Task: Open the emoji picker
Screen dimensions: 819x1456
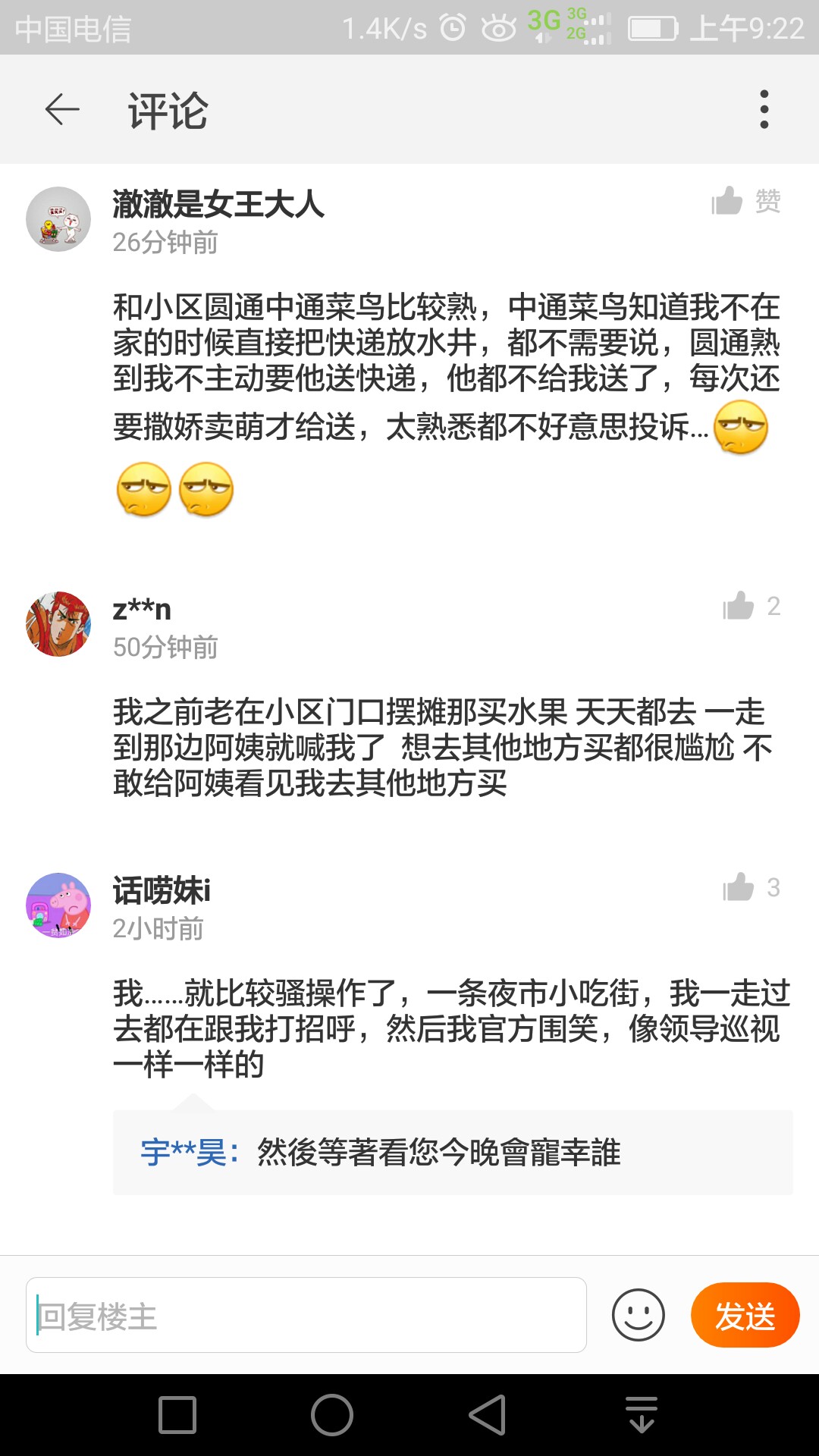Action: 639,1315
